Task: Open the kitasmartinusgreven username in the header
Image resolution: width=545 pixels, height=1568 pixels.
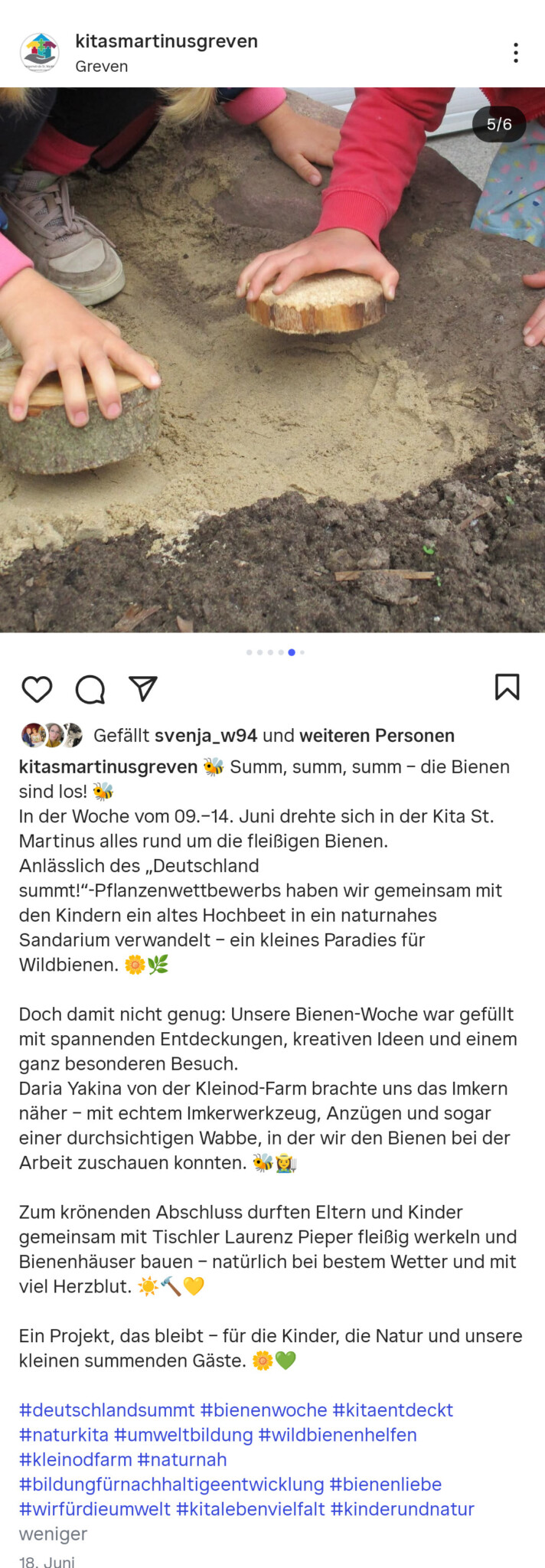Action: pos(166,41)
